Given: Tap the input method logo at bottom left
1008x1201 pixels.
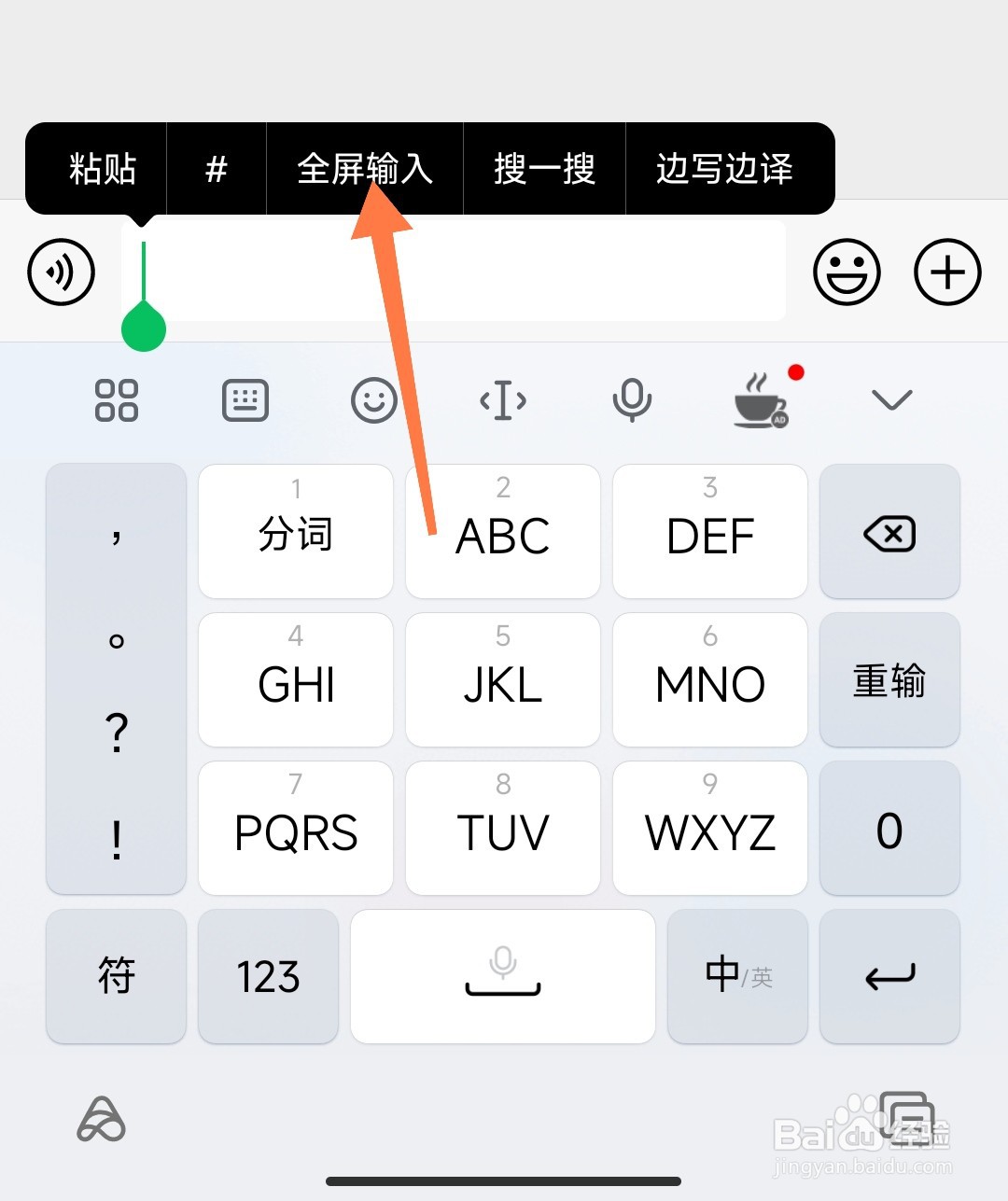Looking at the screenshot, I should tap(99, 1124).
